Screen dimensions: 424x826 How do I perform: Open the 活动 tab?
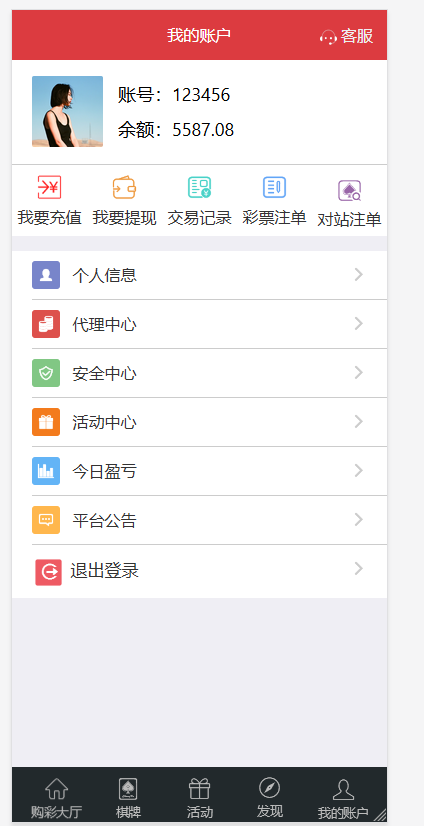click(x=200, y=798)
